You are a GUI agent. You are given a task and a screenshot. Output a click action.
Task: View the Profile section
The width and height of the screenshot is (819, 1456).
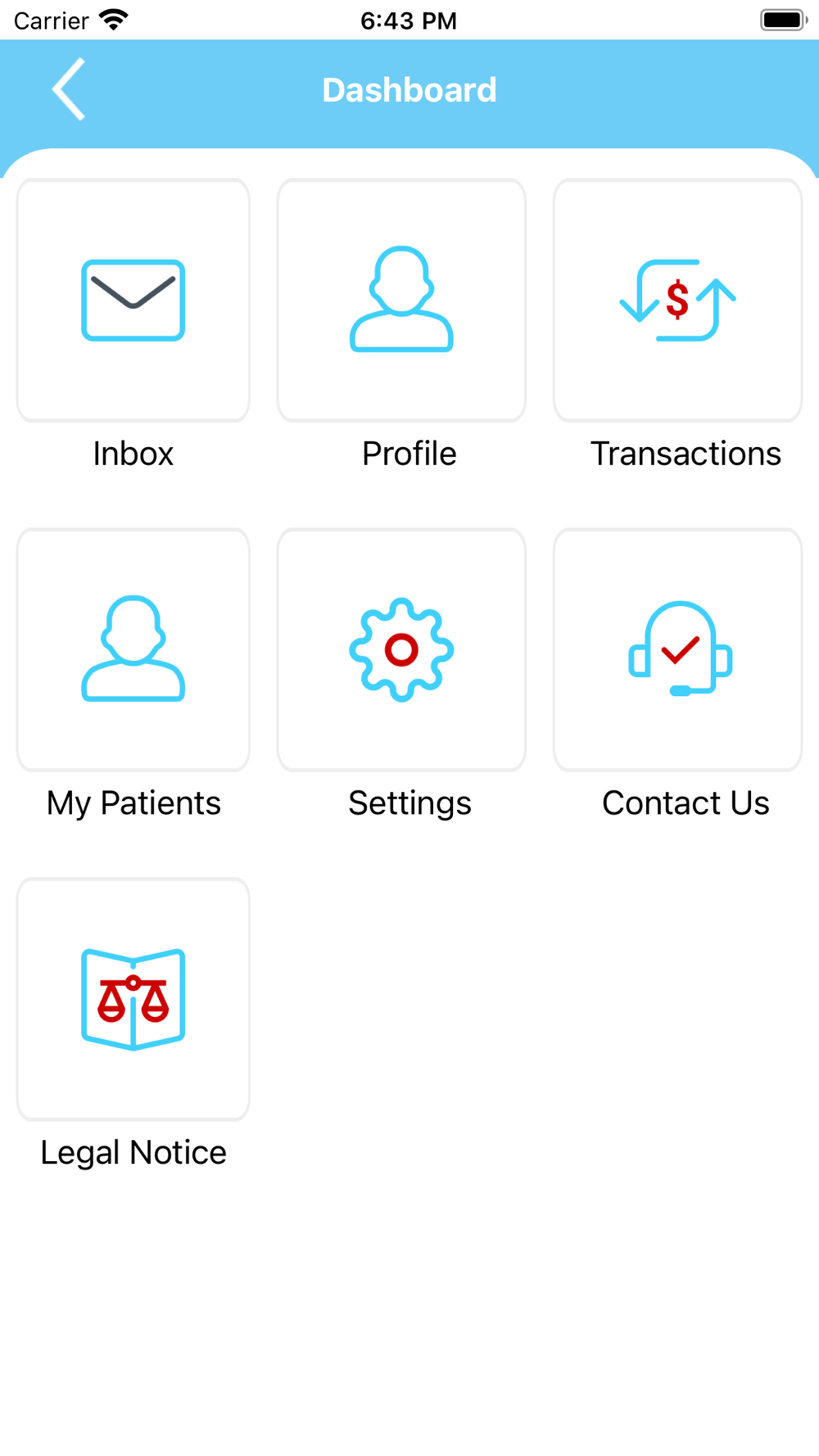(x=401, y=301)
